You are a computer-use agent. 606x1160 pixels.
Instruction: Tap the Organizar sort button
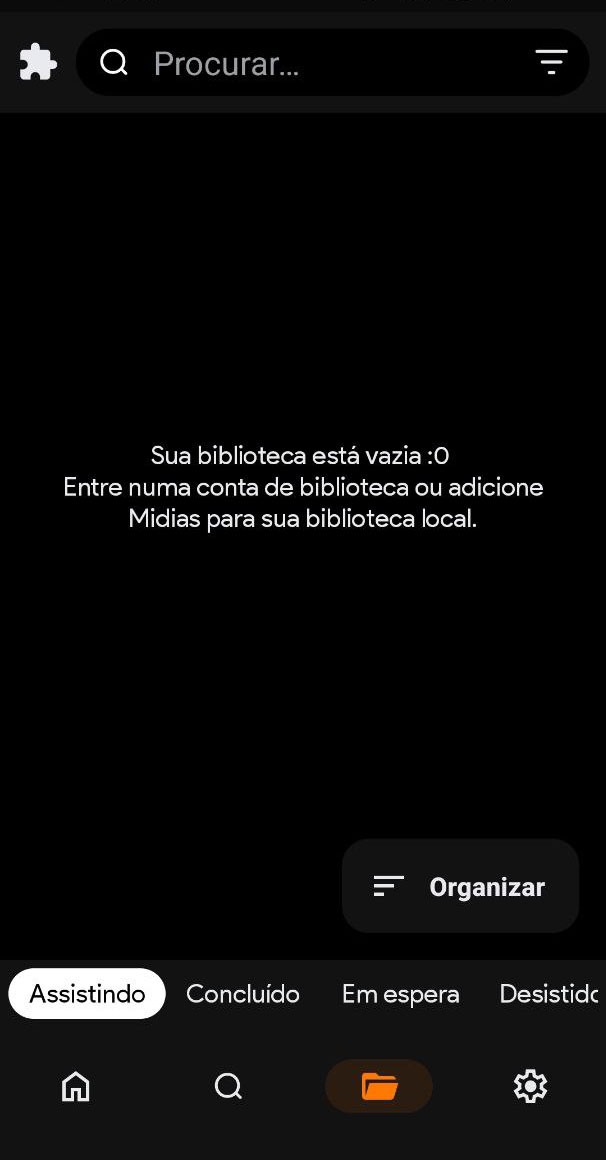point(460,886)
